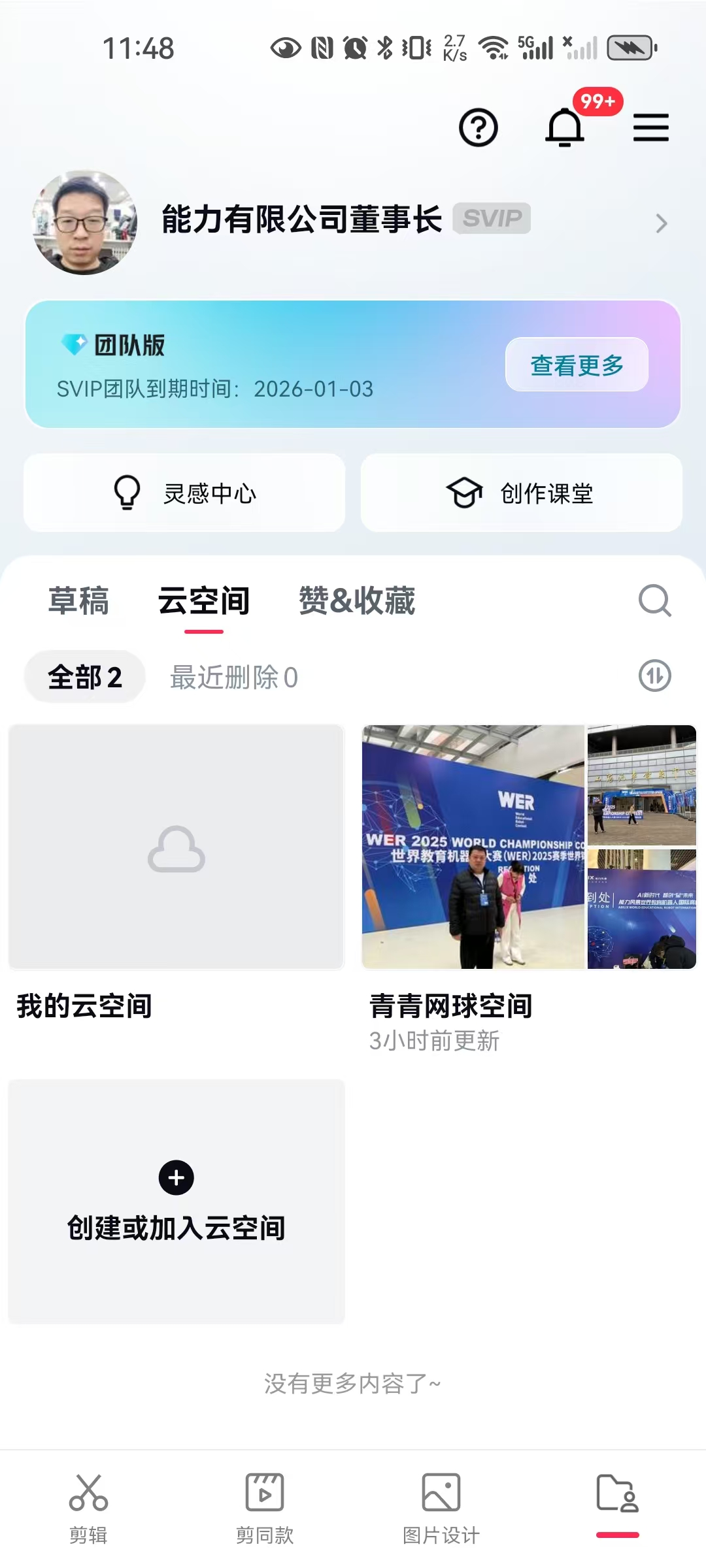
Task: Show 最近删除 items
Action: [x=233, y=678]
